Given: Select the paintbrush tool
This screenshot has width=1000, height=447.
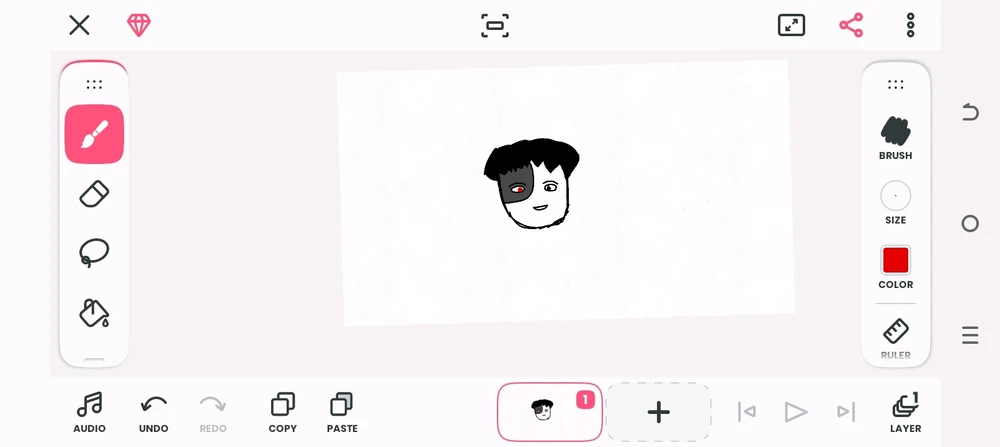Looking at the screenshot, I should [94, 134].
